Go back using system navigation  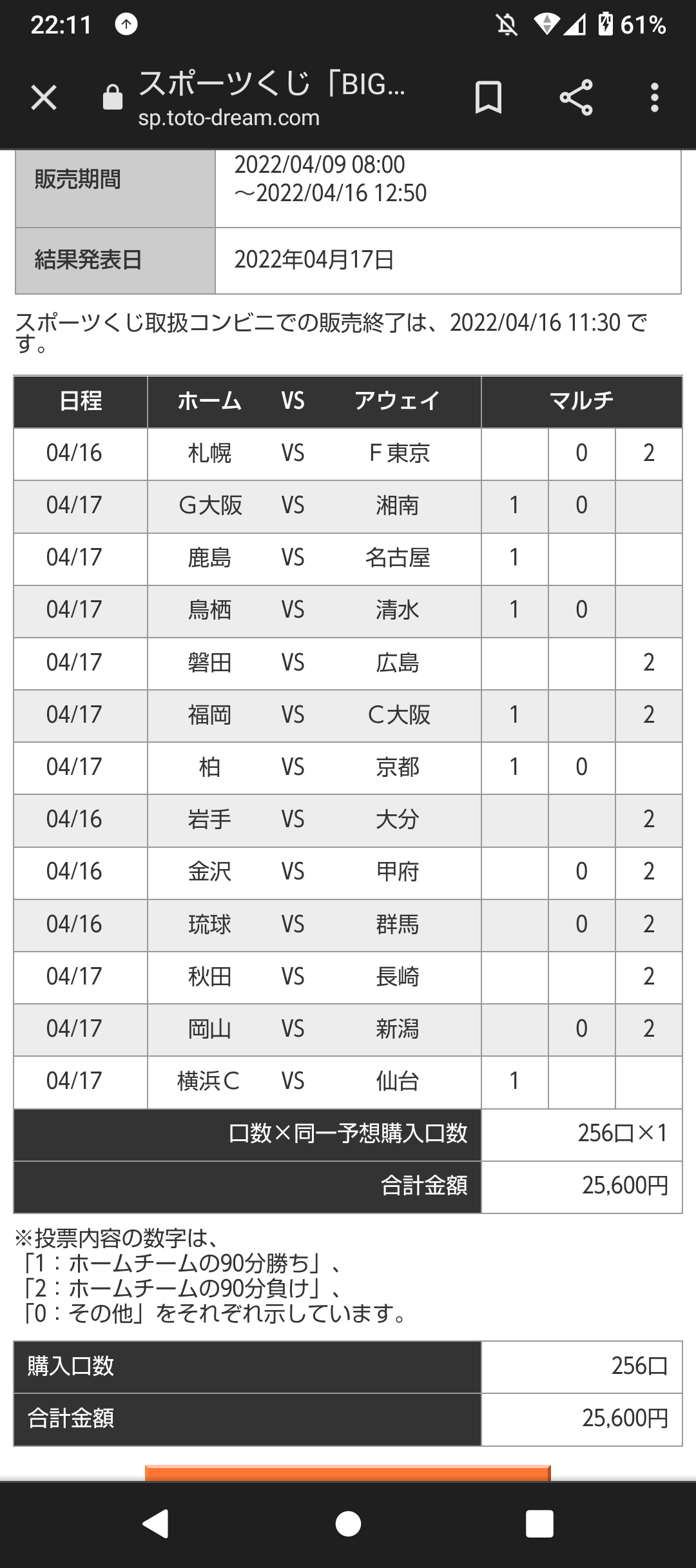[x=156, y=1524]
